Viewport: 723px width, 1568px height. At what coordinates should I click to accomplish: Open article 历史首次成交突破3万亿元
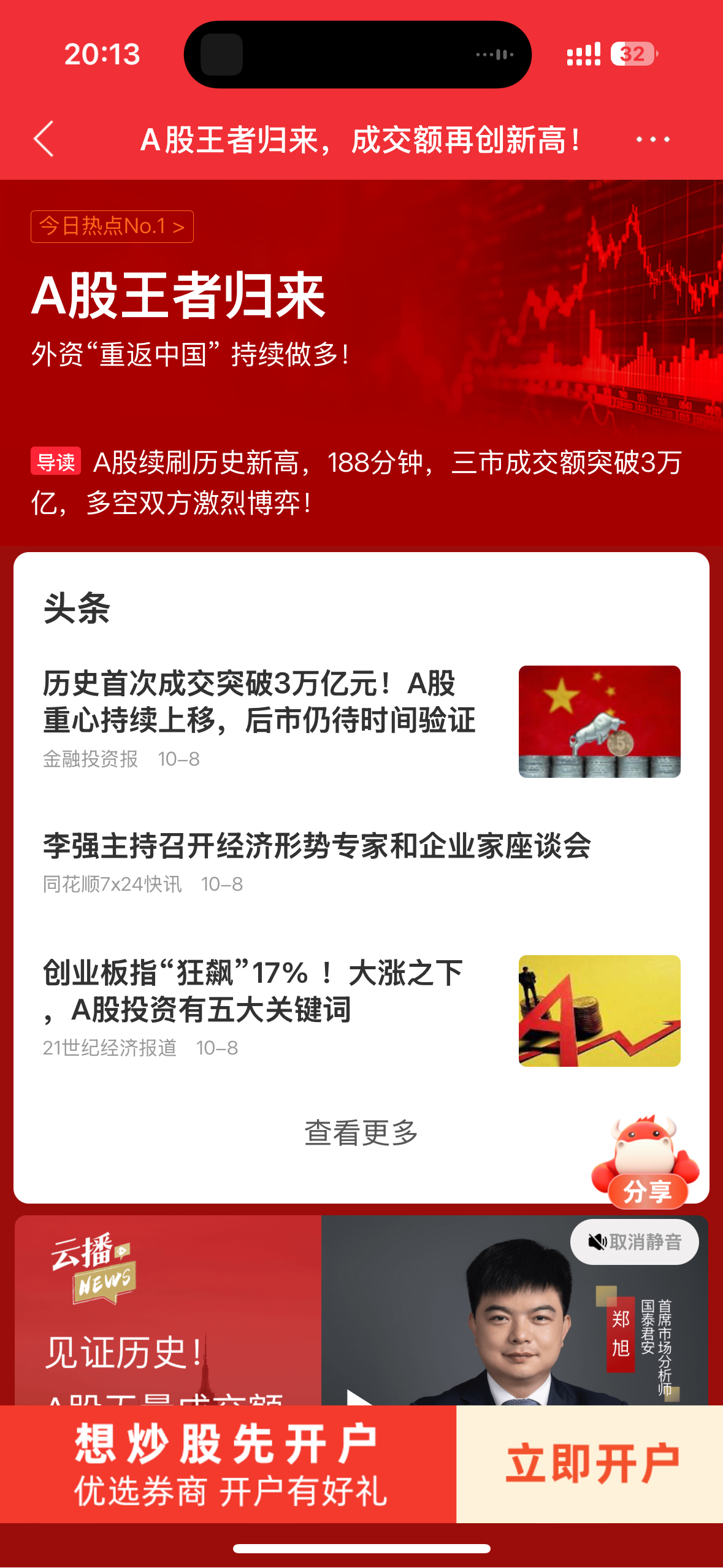coord(259,702)
